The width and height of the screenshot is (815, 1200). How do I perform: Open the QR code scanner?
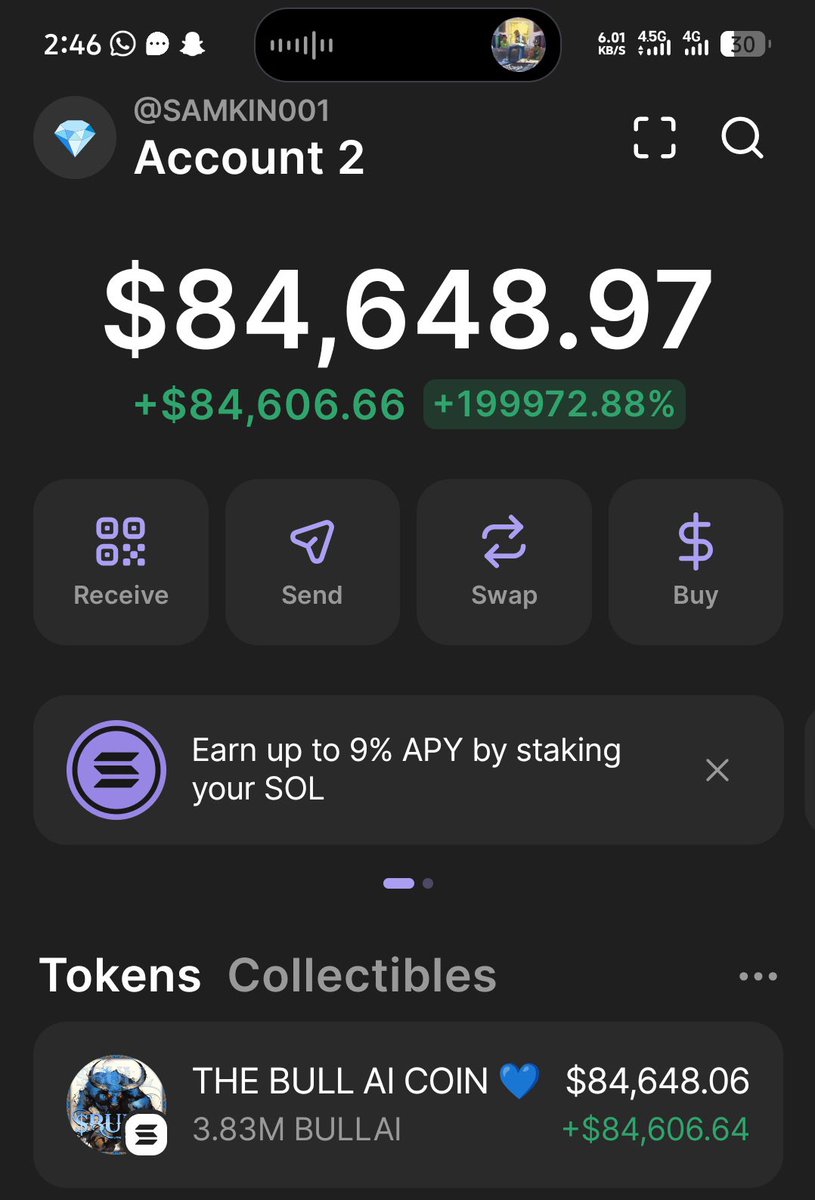coord(655,138)
